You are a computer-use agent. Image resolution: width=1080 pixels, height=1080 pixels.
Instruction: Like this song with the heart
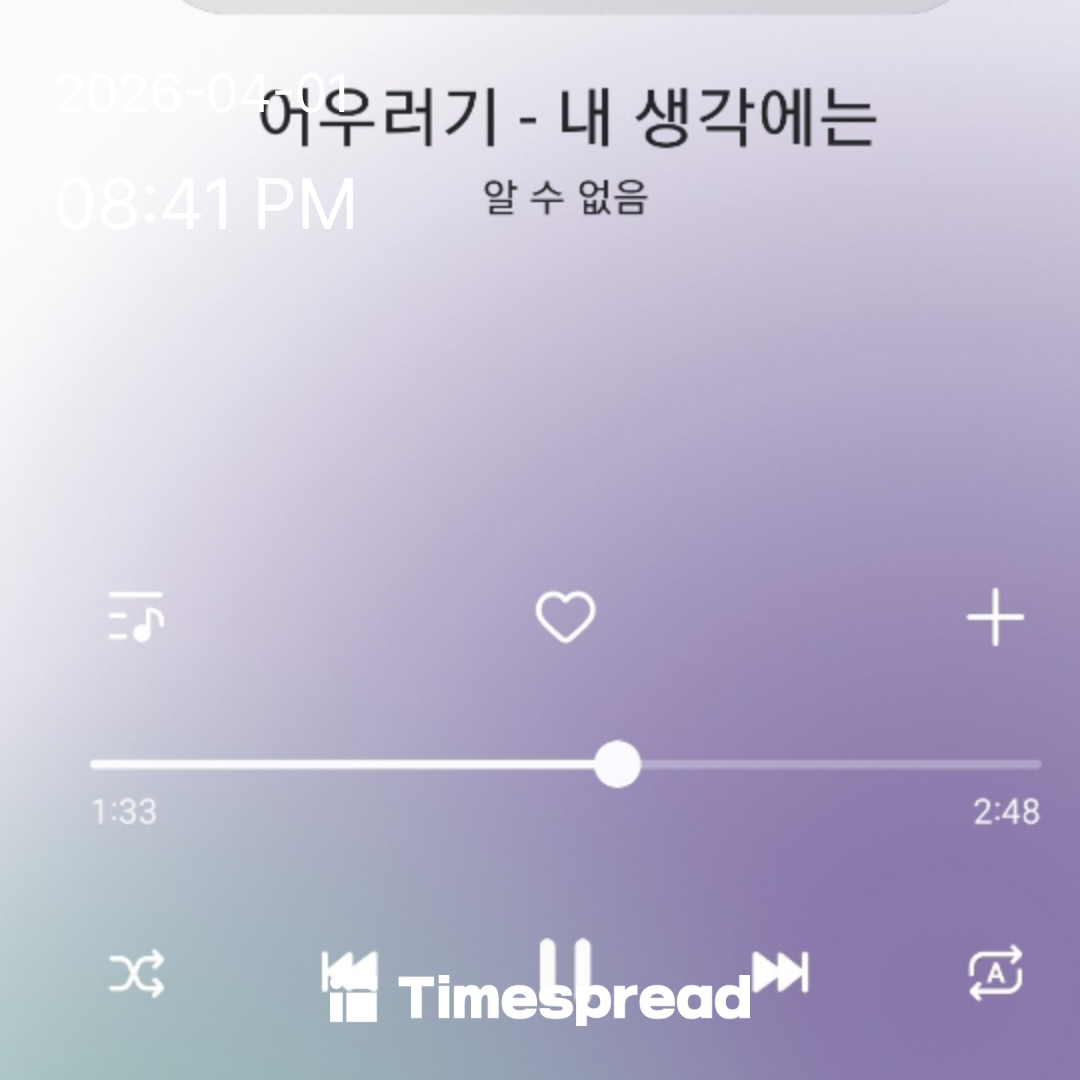point(565,617)
